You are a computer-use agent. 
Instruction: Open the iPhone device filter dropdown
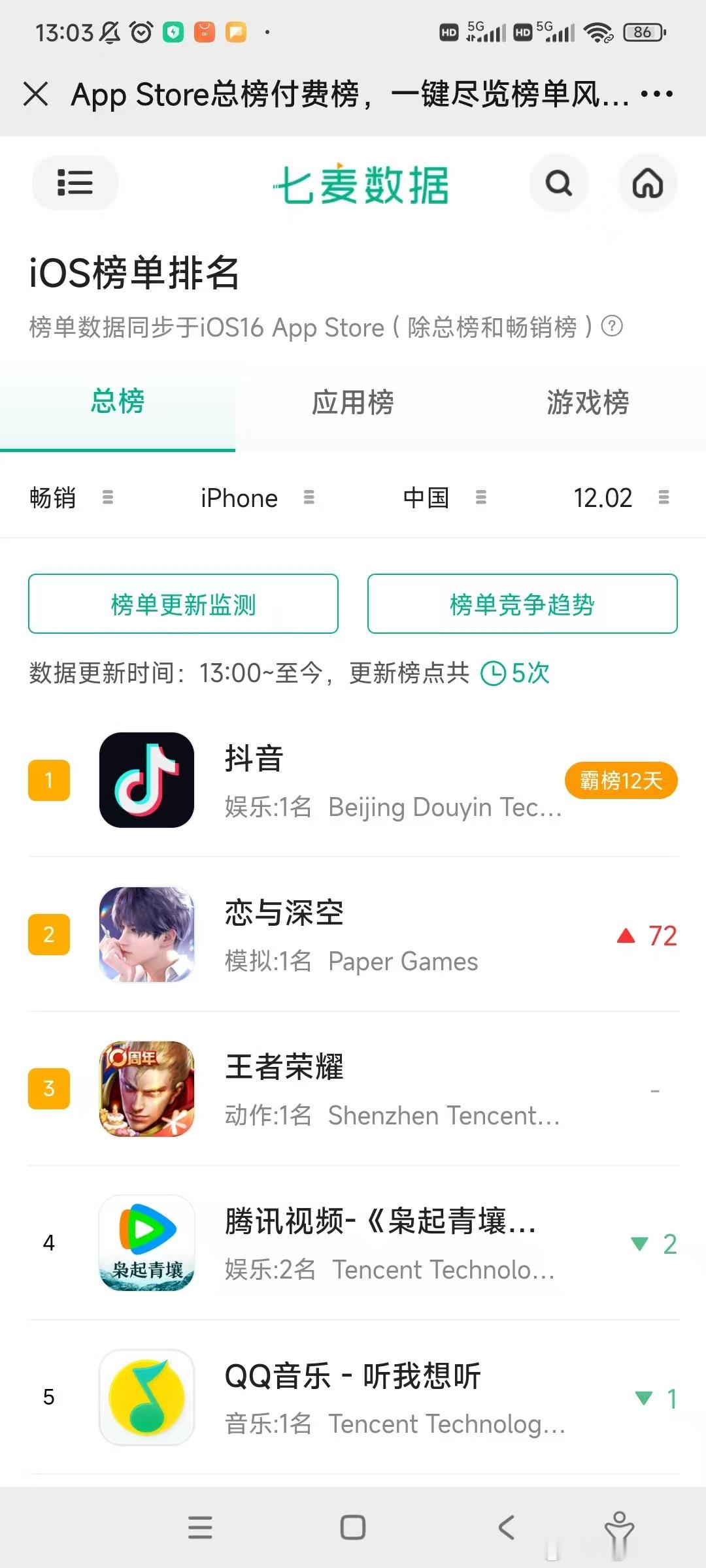pos(256,497)
